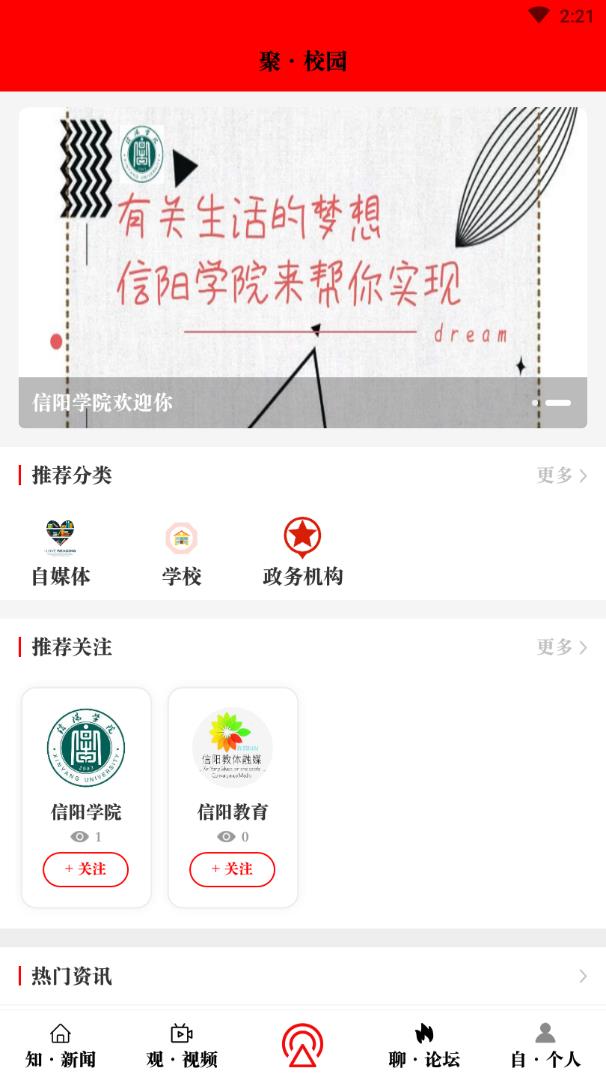This screenshot has height=1080, width=606.
Task: Follow 信阳学院 with 关注 button
Action: [x=86, y=869]
